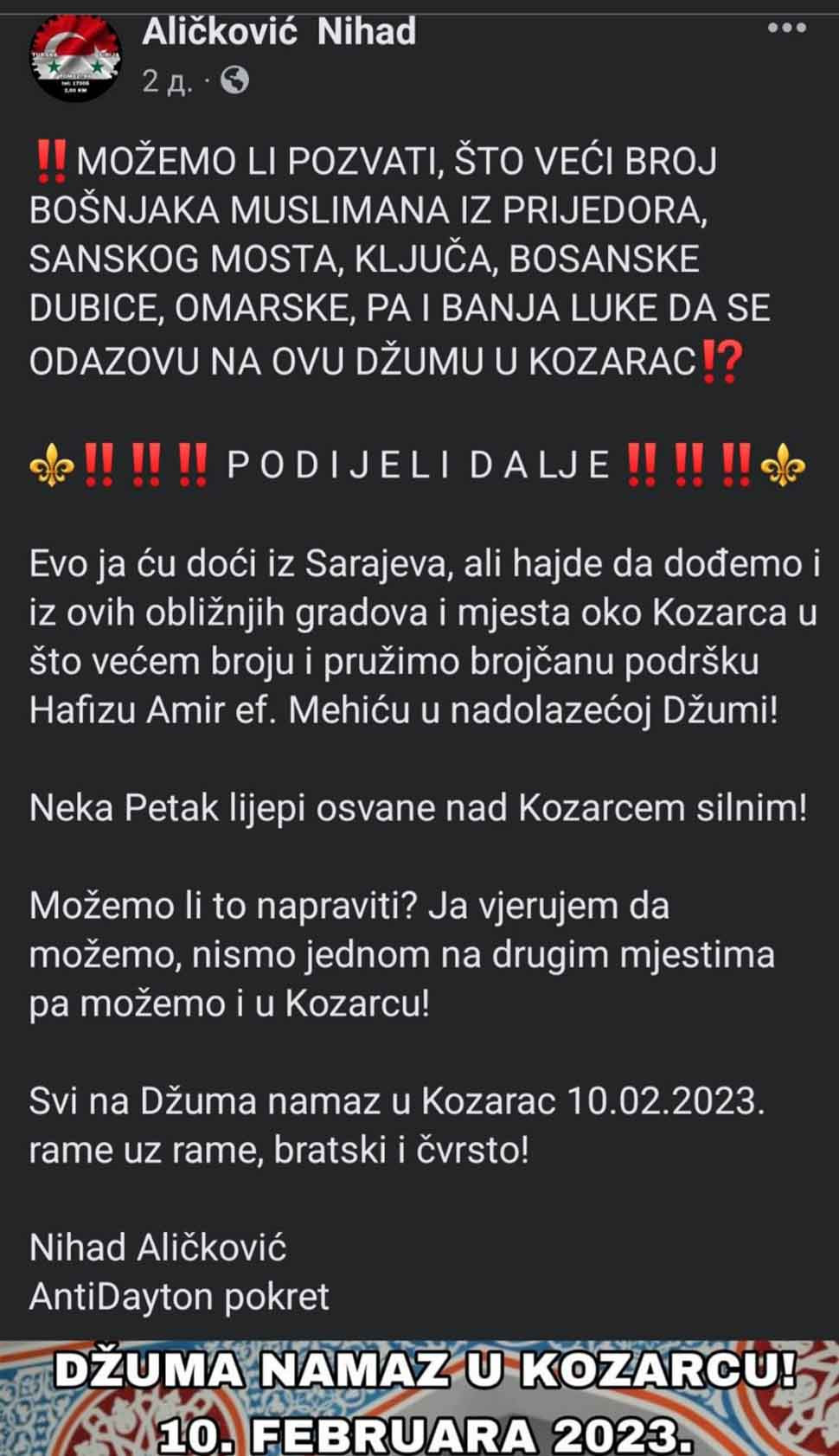Open Aličković Nihad's profile picture

click(x=75, y=57)
